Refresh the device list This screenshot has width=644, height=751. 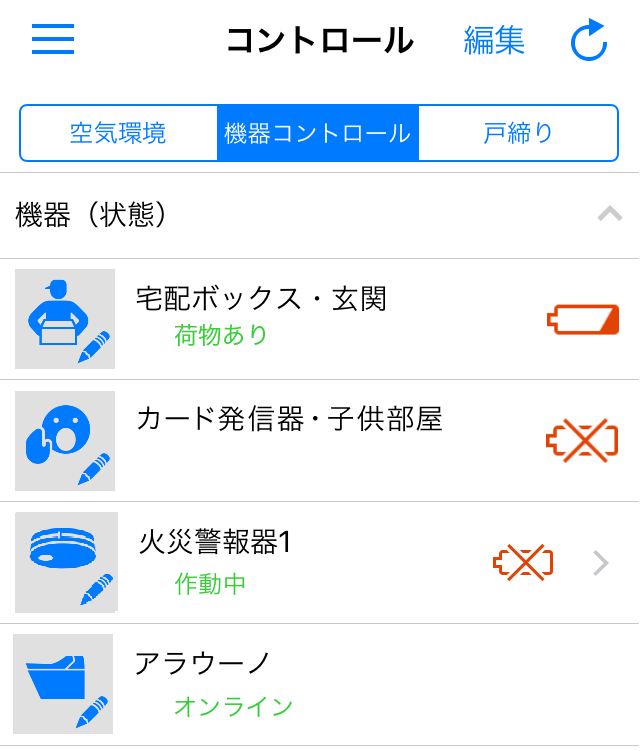point(588,41)
